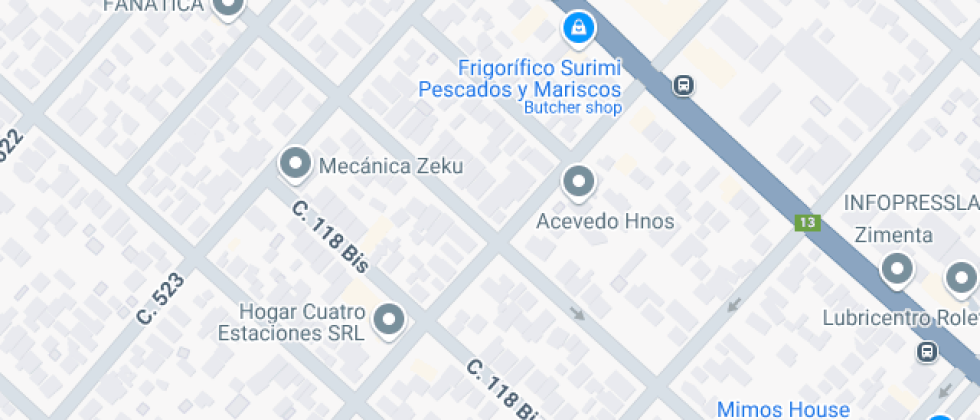The height and width of the screenshot is (420, 980).
Task: Open the Mimos House place label
Action: point(783,408)
